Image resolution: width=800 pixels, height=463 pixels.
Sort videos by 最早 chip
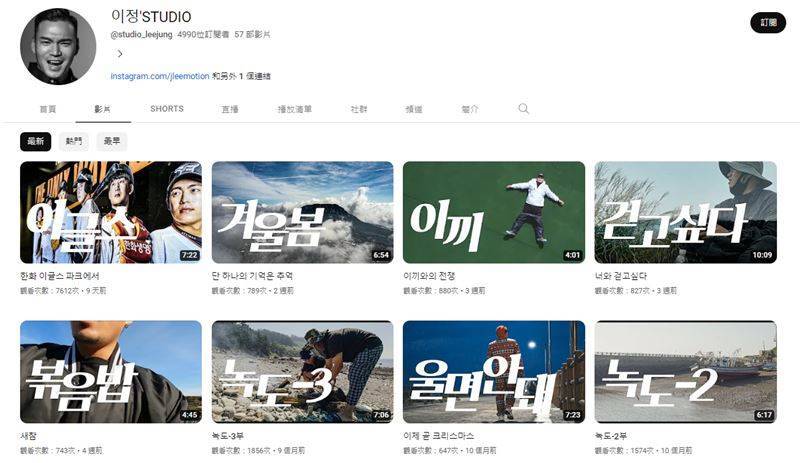pyautogui.click(x=112, y=142)
